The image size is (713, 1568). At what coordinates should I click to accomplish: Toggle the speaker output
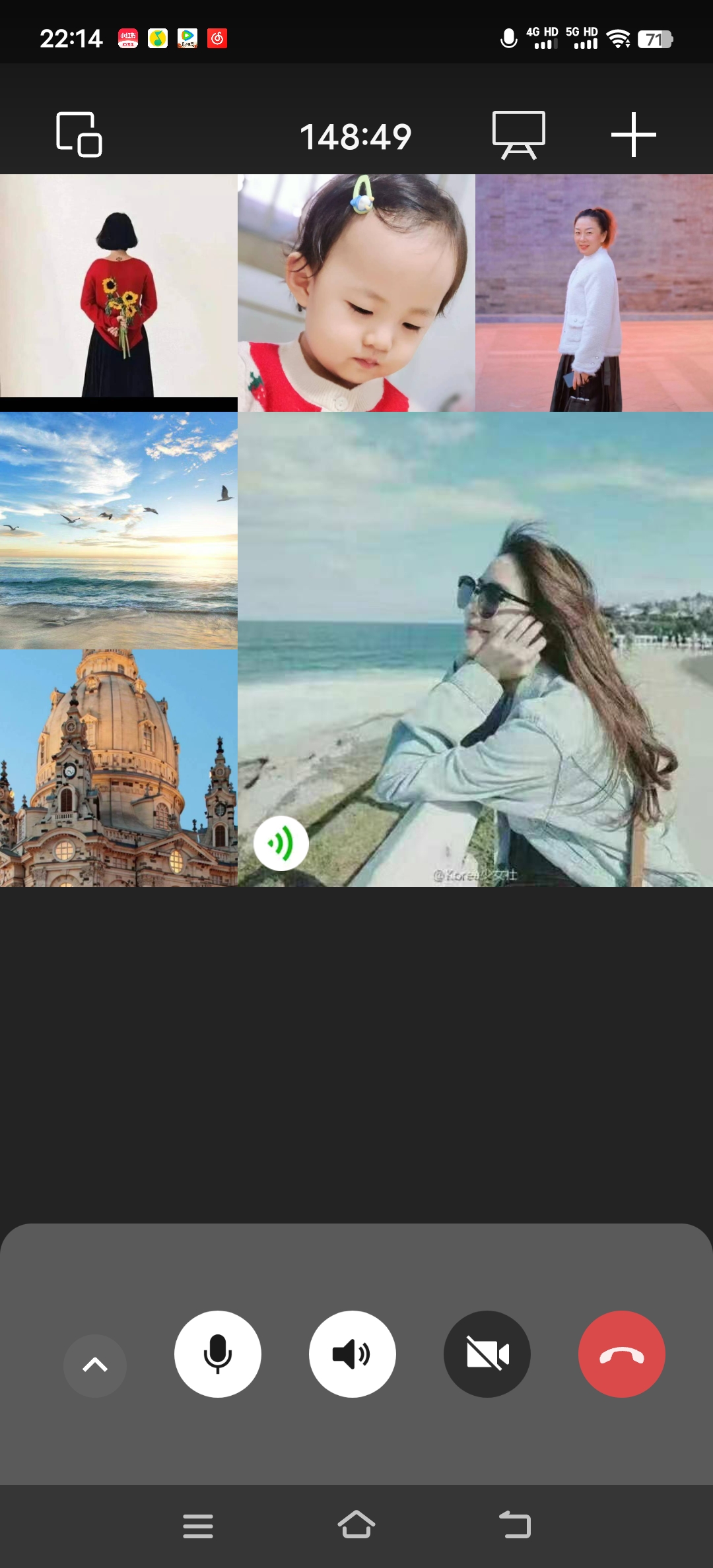(x=353, y=1354)
